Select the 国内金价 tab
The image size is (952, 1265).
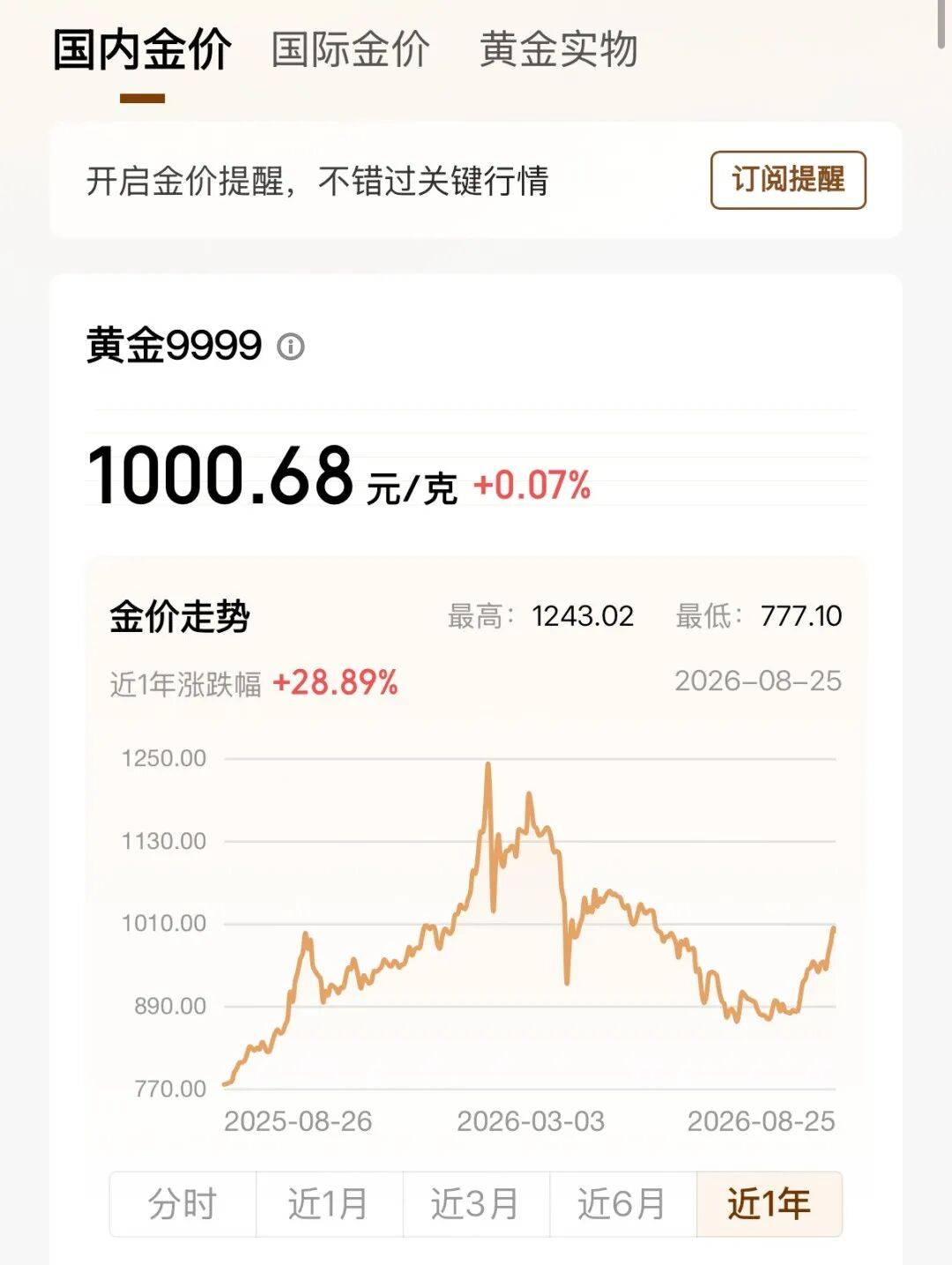pos(142,49)
